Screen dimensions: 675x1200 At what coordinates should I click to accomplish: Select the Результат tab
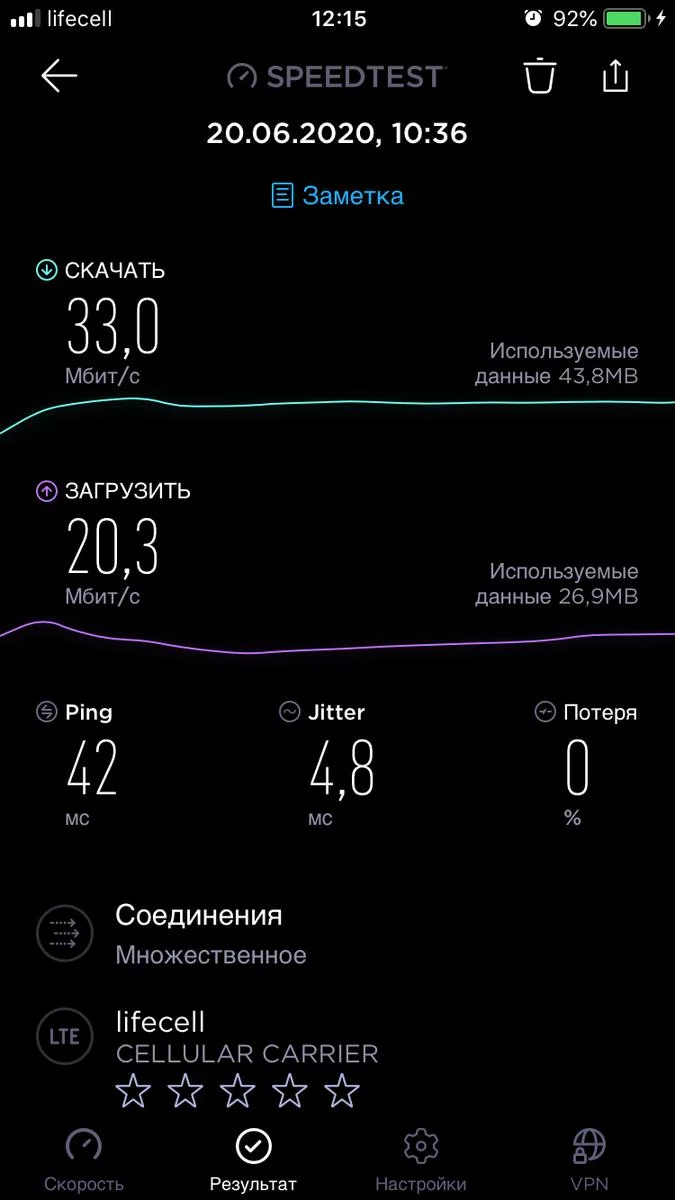253,1162
